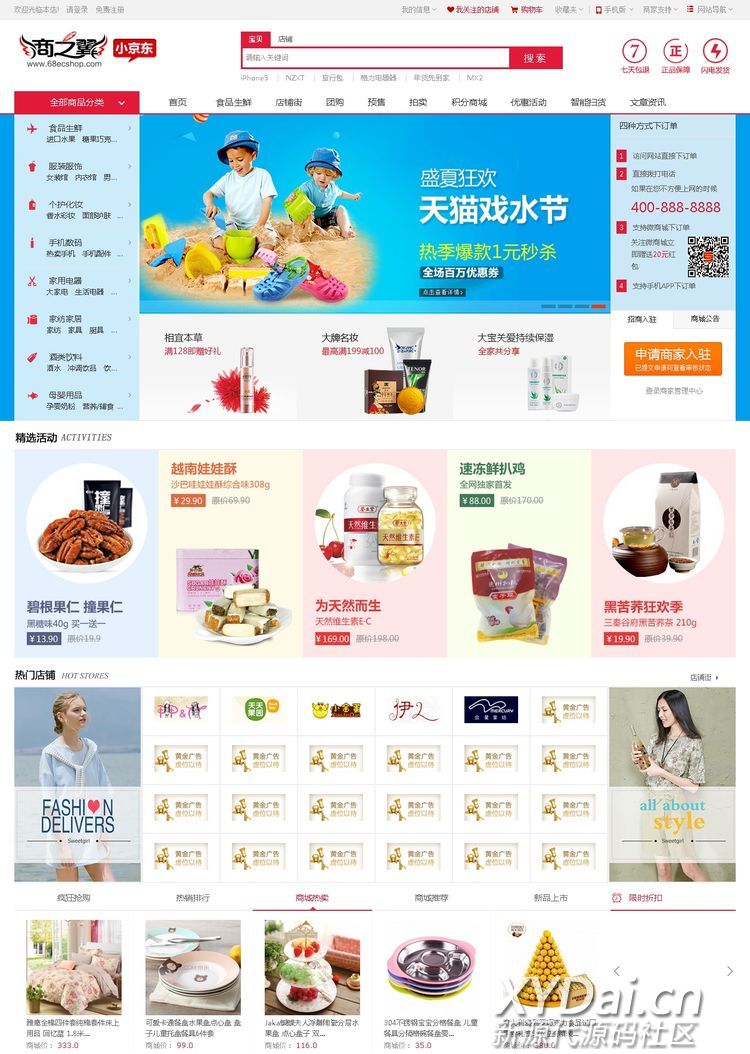Screen dimensions: 750x1054
Task: Hit the red 搜索 search button
Action: 535,58
